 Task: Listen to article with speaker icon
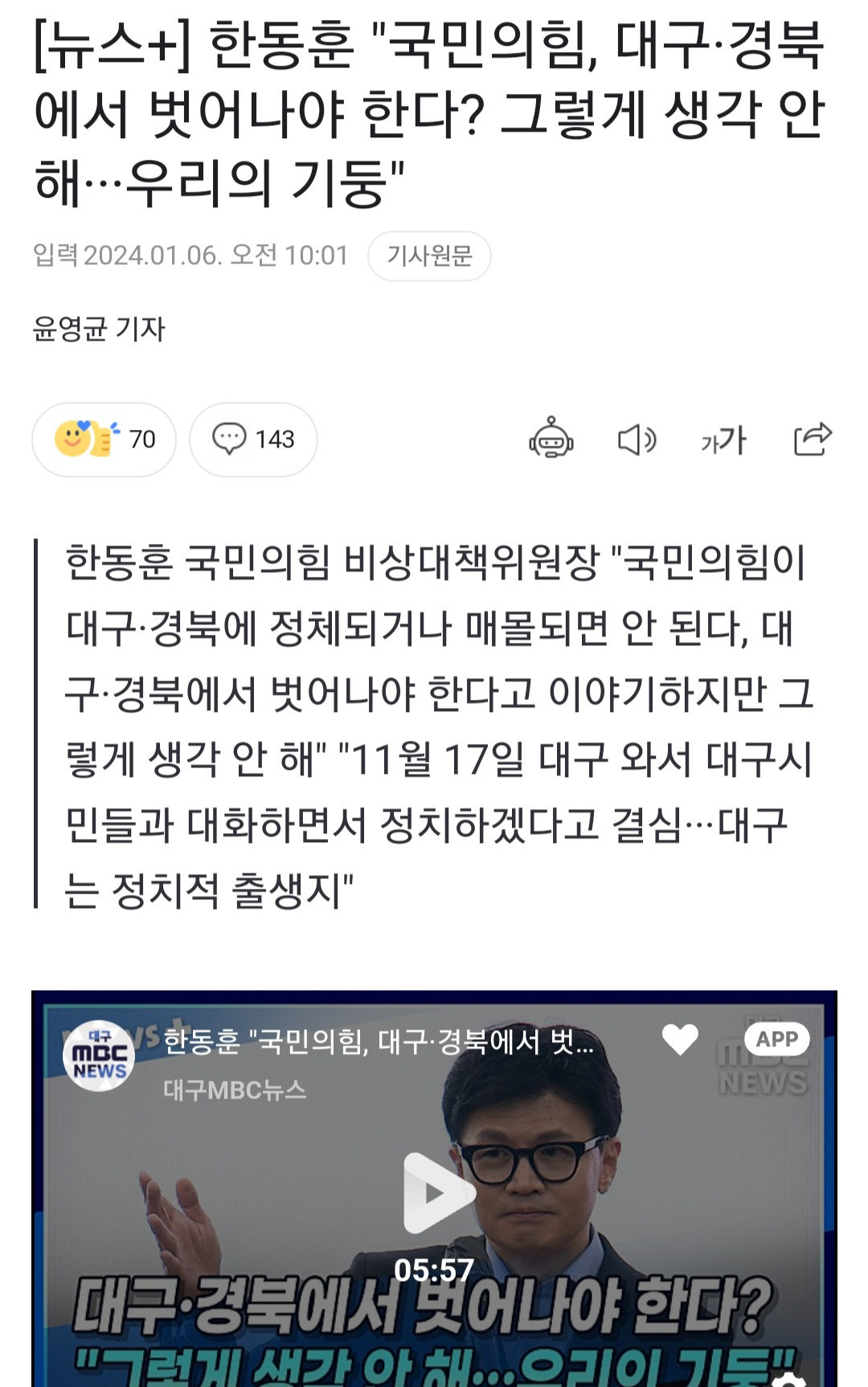click(x=637, y=440)
